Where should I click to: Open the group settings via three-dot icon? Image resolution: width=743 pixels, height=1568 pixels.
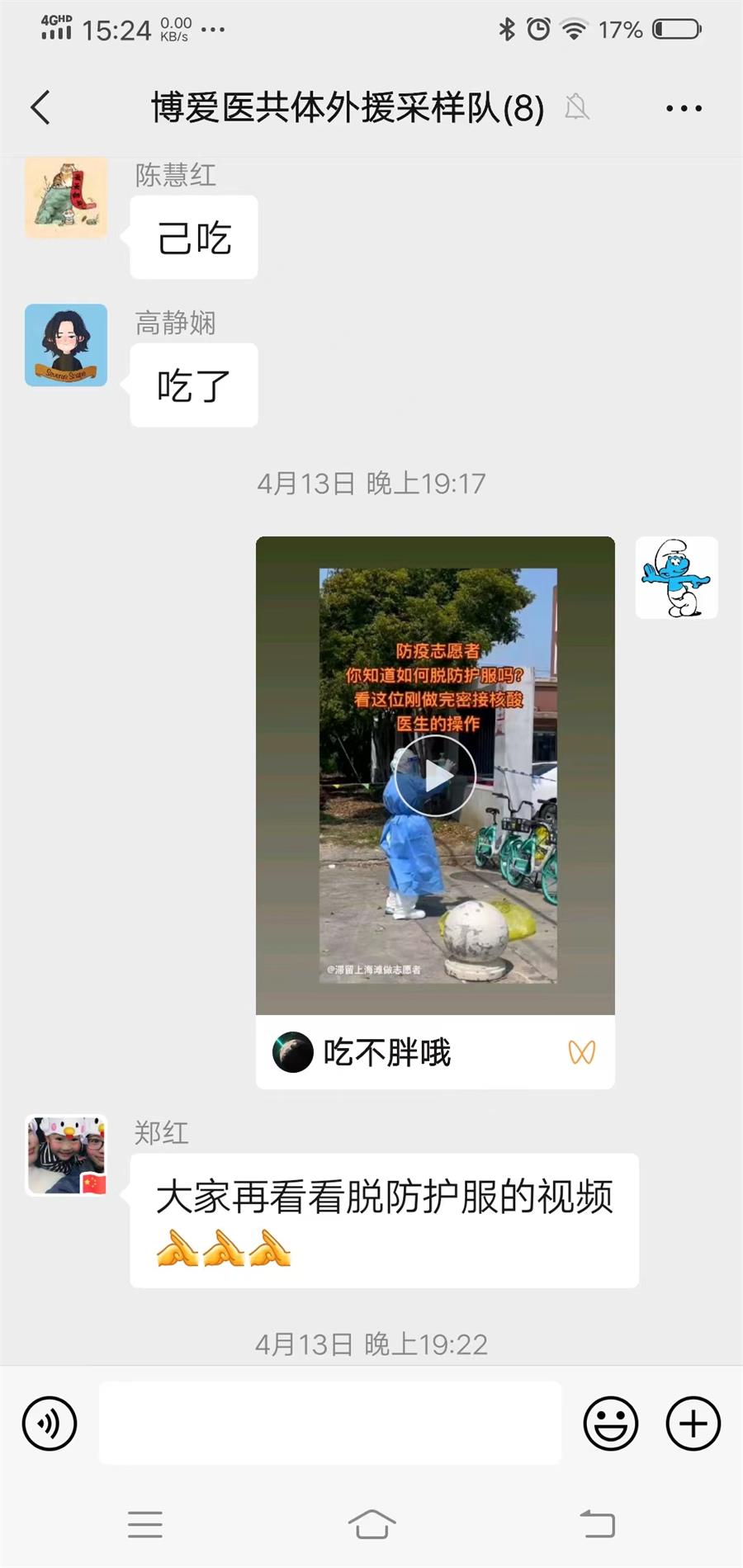(x=683, y=107)
